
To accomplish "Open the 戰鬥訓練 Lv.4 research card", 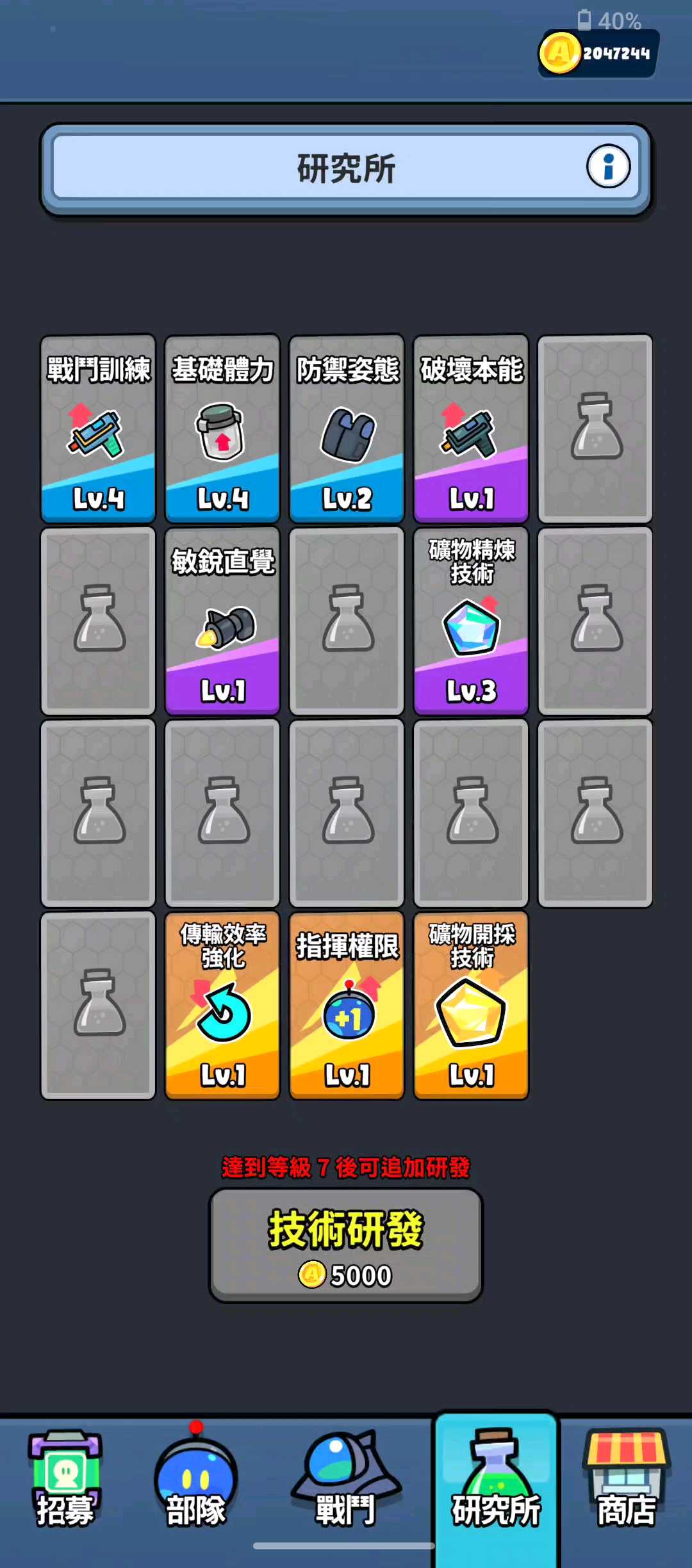I will click(98, 429).
